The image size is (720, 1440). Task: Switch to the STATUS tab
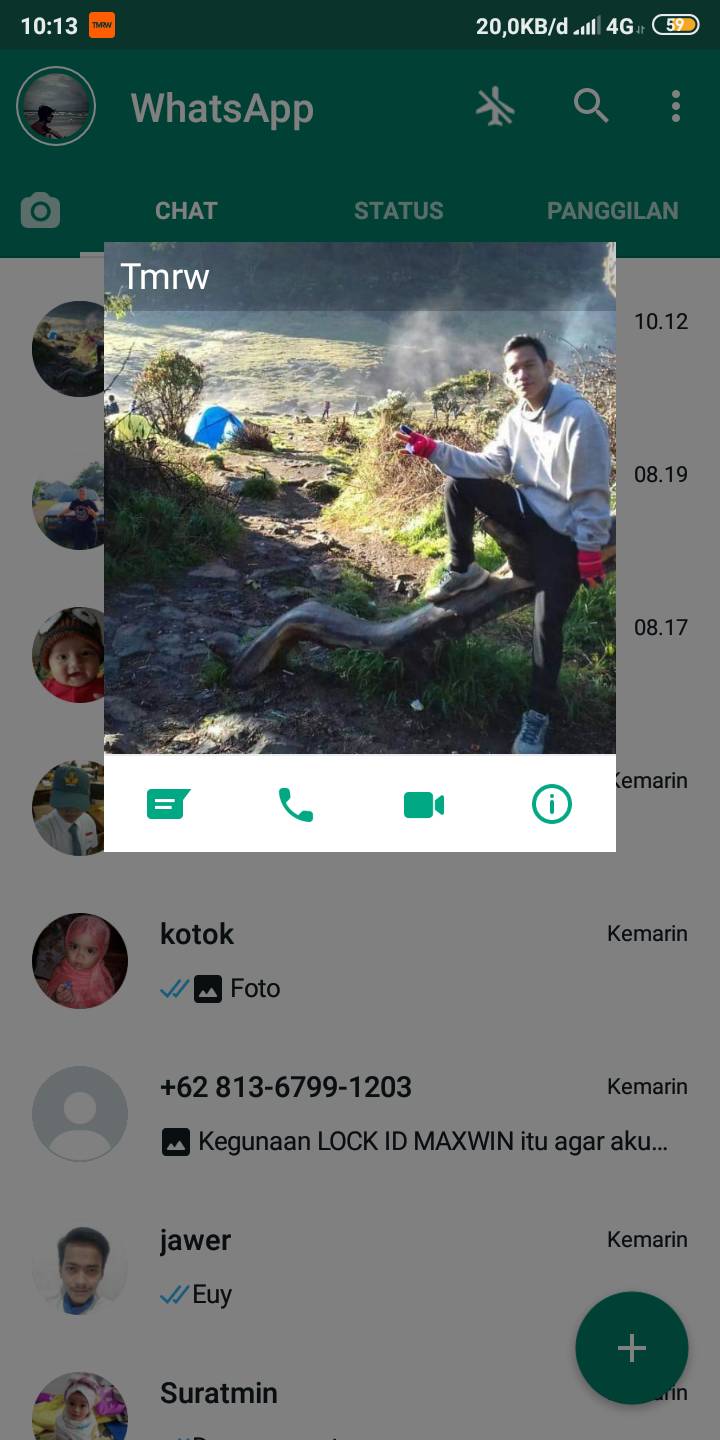click(x=398, y=211)
